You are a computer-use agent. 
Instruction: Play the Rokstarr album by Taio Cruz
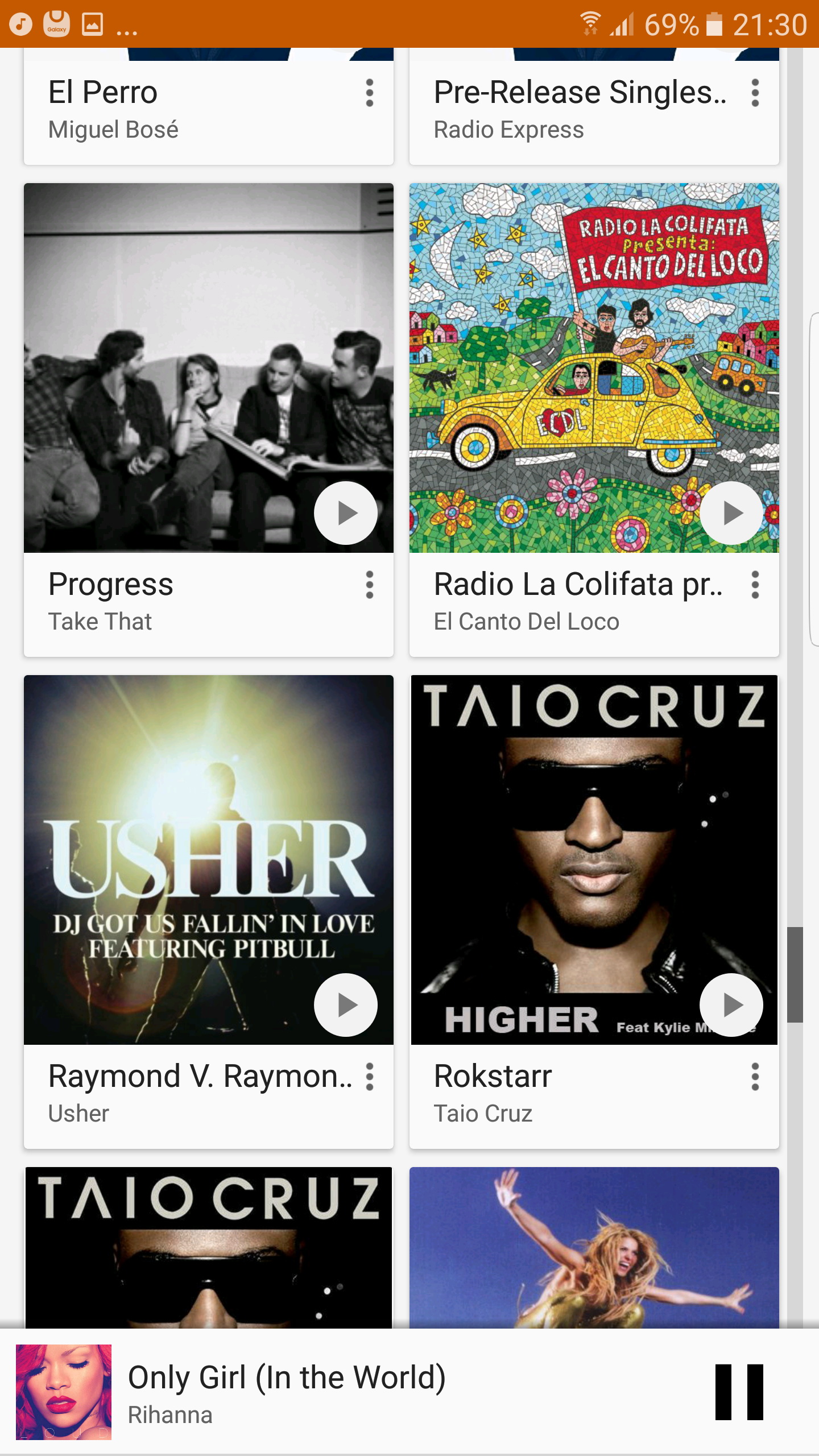coord(731,1005)
